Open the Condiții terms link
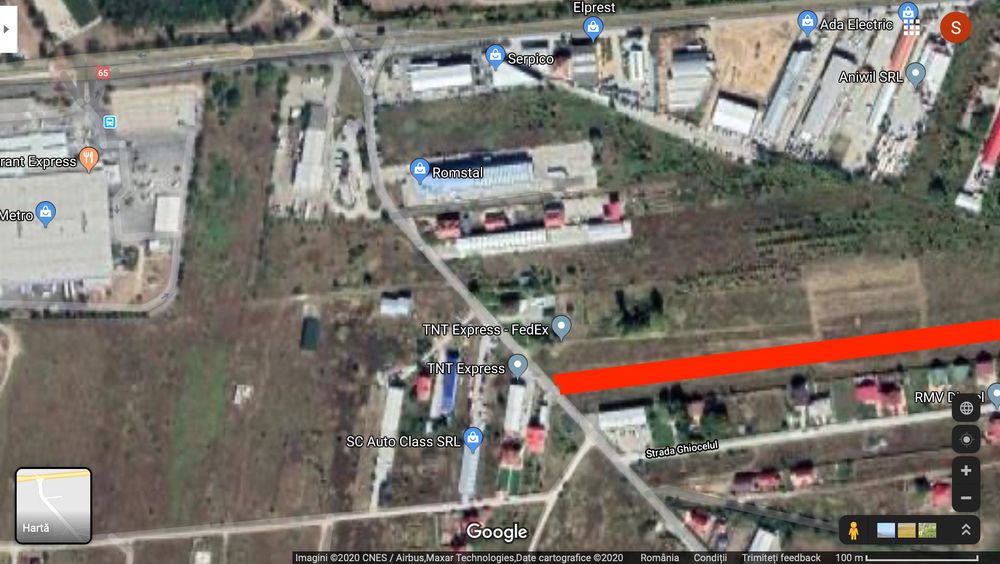The height and width of the screenshot is (564, 1000). pyautogui.click(x=710, y=558)
